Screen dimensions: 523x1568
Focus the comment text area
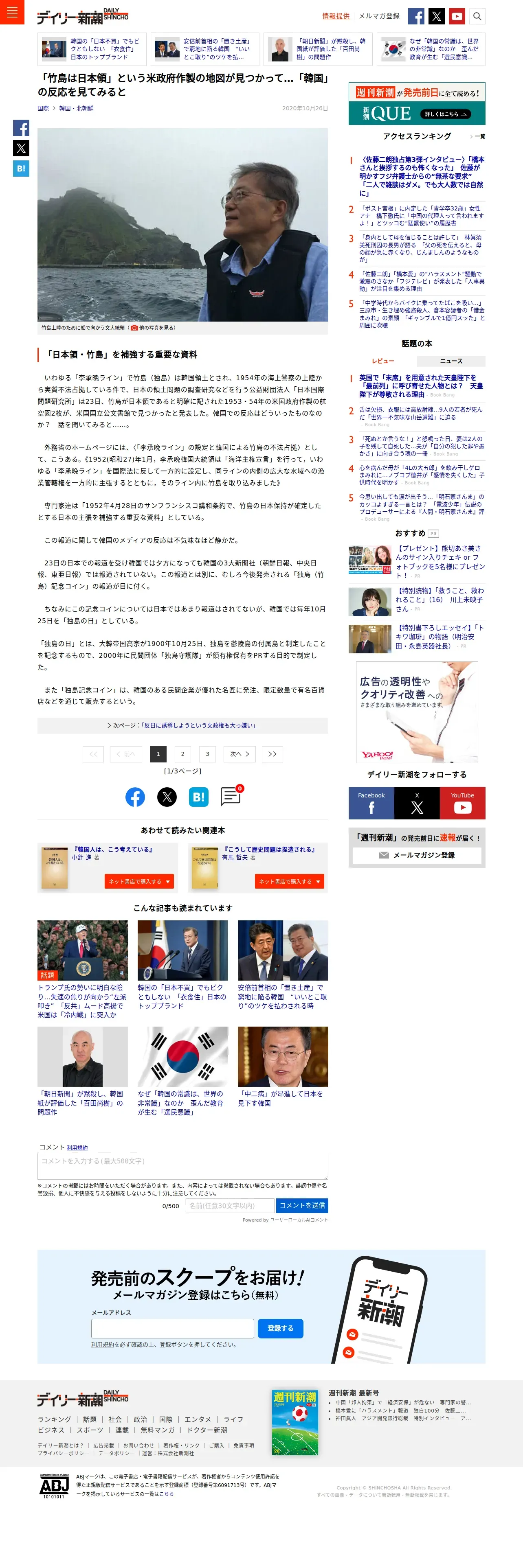click(x=182, y=1166)
